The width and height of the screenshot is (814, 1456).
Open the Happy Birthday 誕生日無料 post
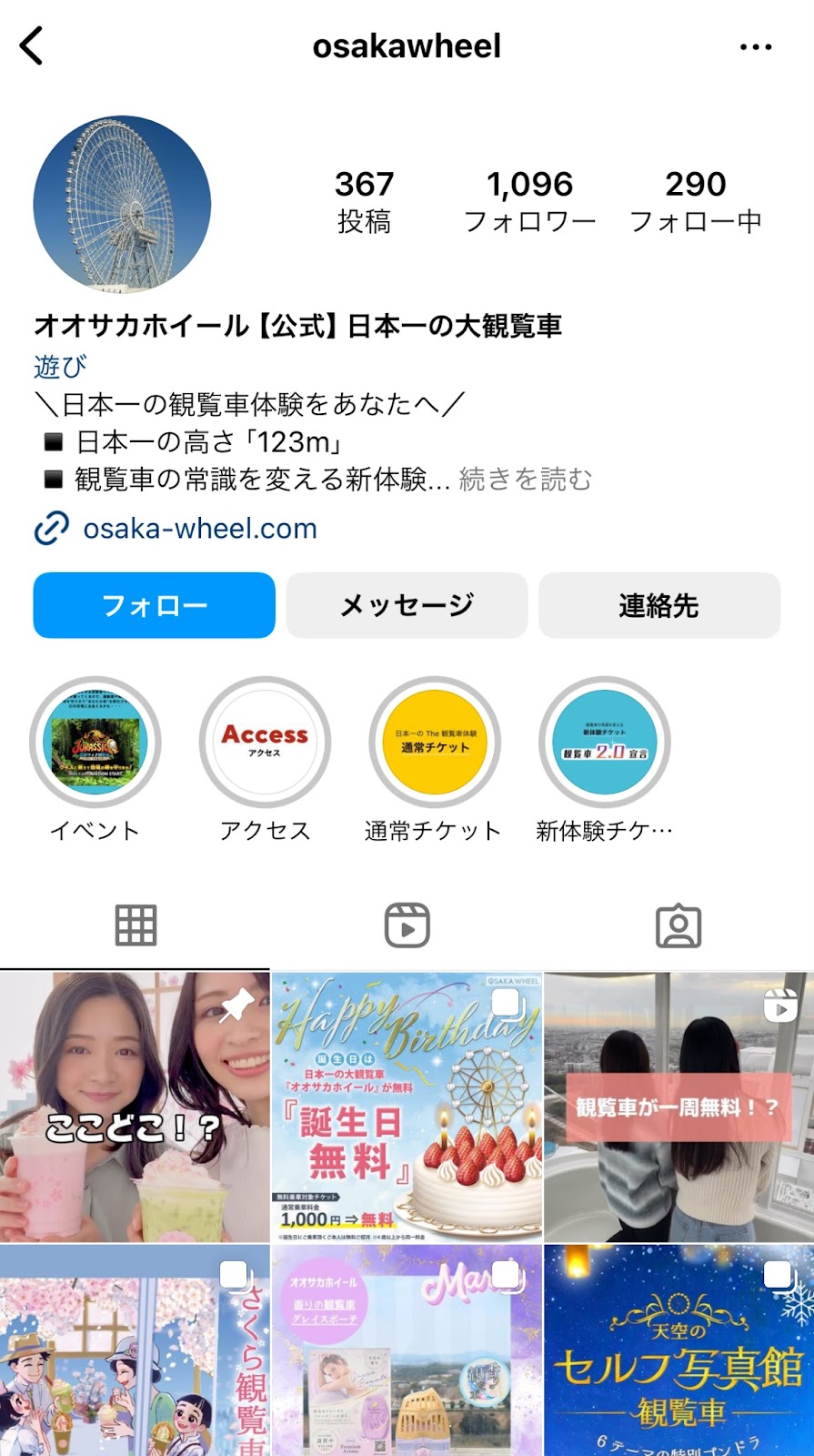407,1107
